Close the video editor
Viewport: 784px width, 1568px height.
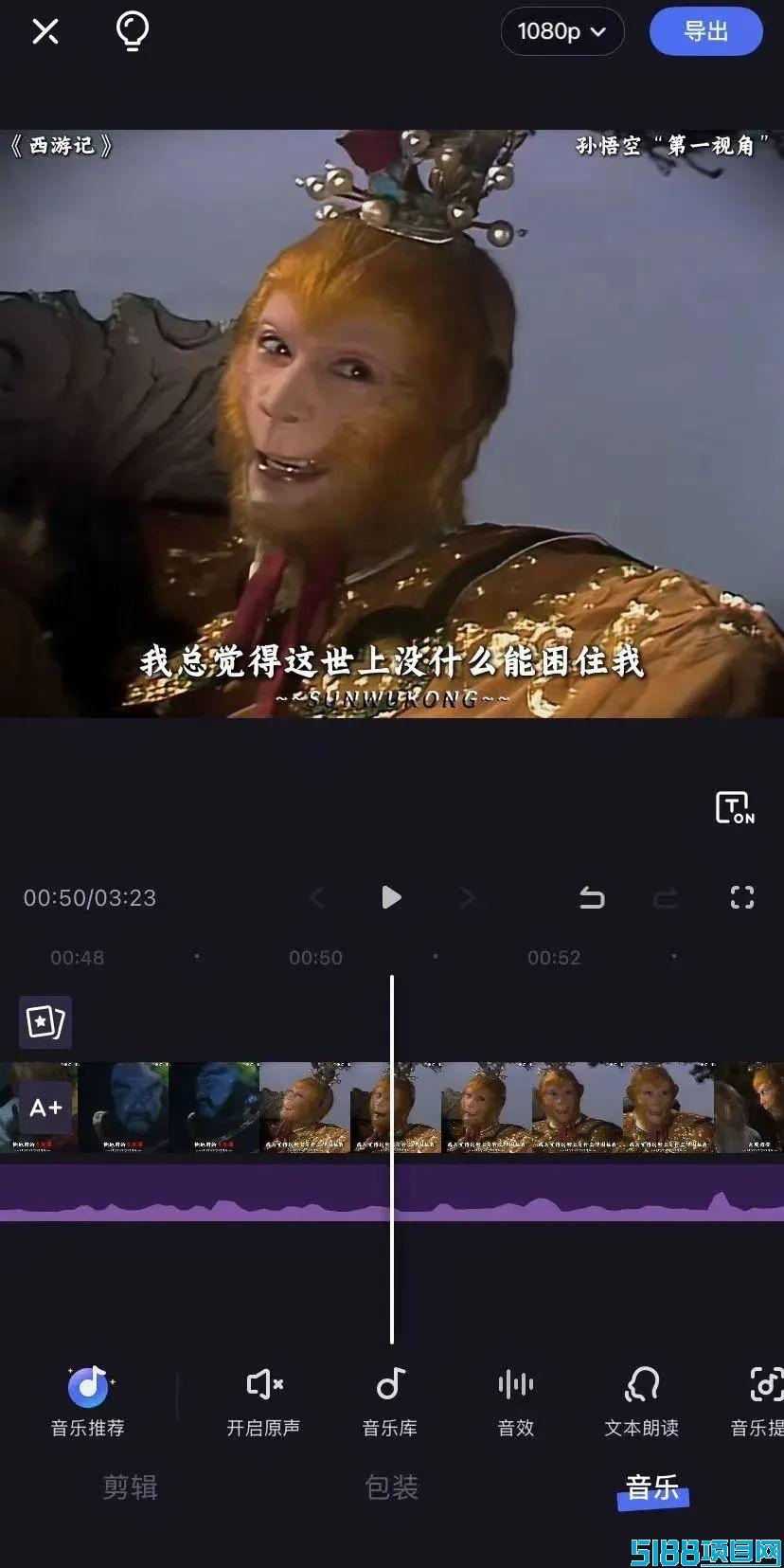click(x=45, y=31)
